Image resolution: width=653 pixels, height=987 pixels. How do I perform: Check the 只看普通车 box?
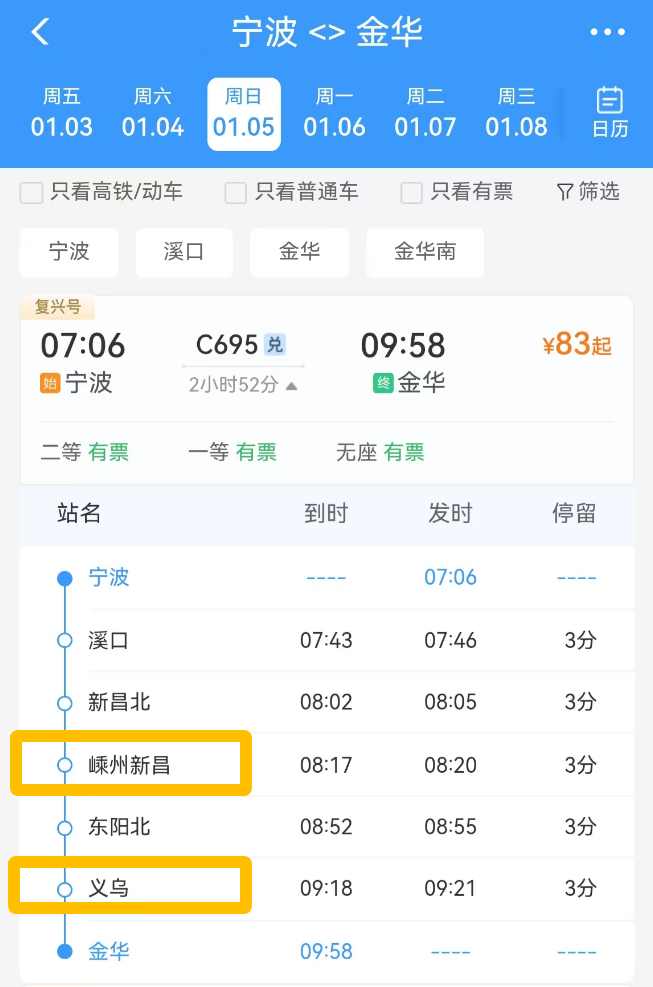236,192
